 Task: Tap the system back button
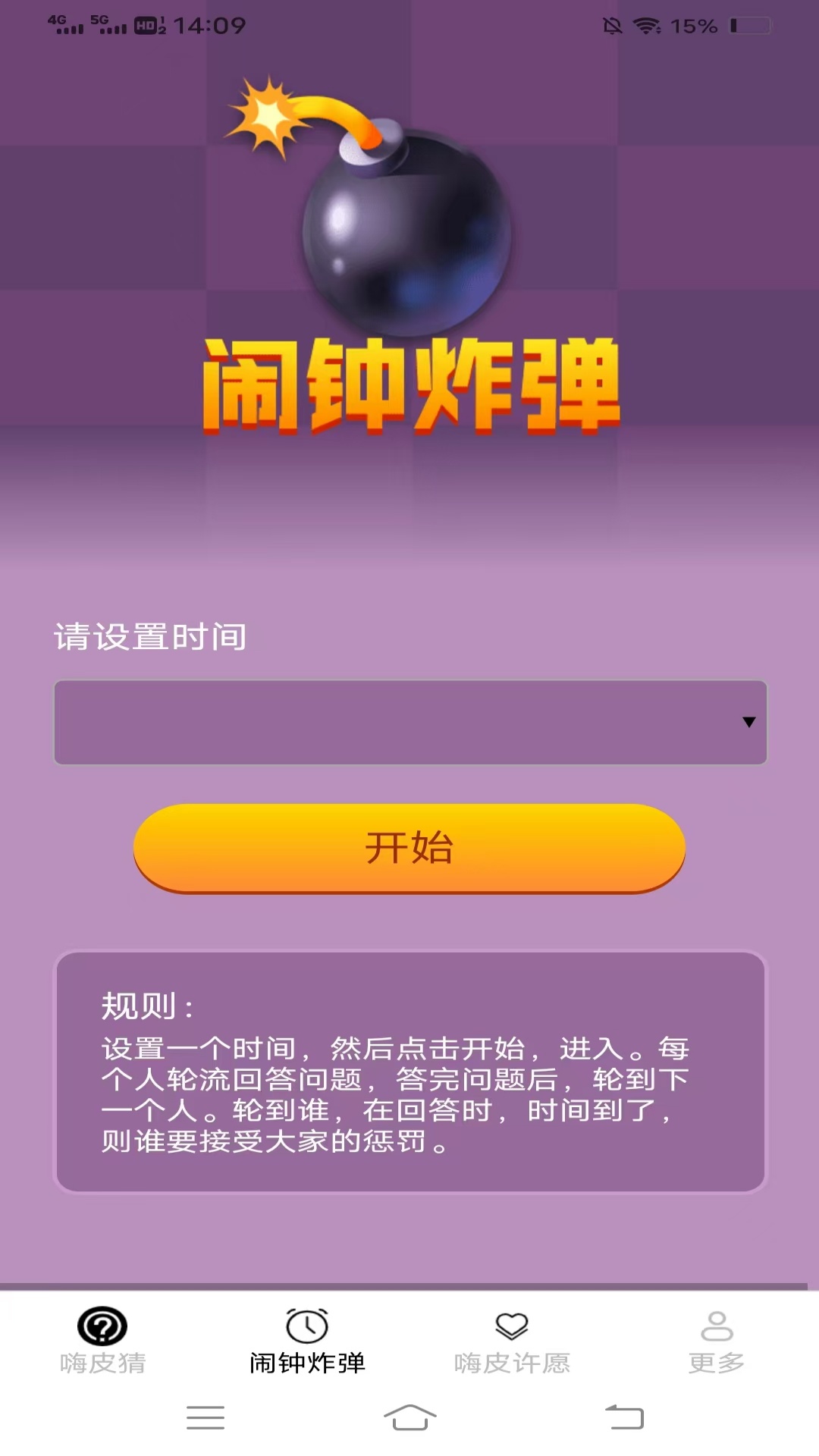pyautogui.click(x=624, y=1417)
